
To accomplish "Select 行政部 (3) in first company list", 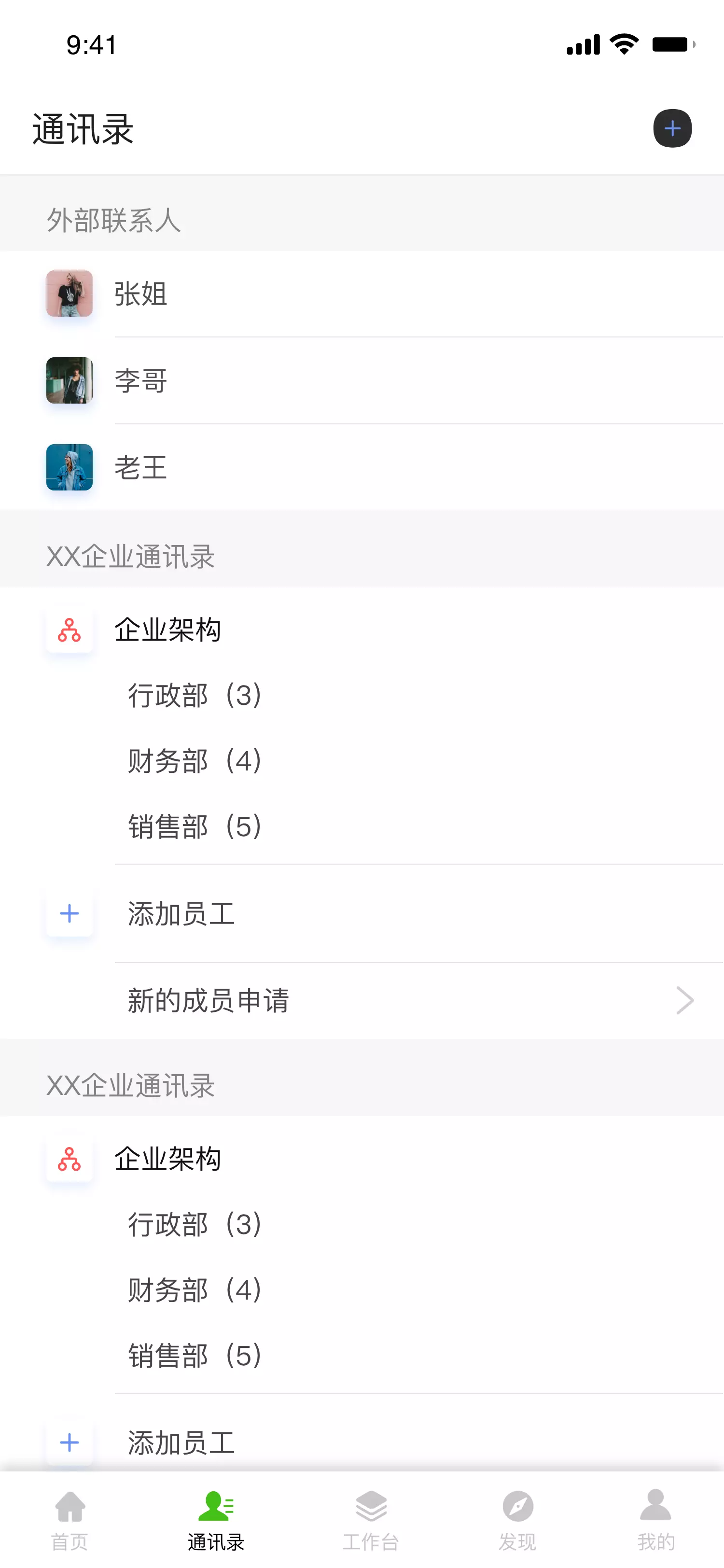I will pos(195,695).
